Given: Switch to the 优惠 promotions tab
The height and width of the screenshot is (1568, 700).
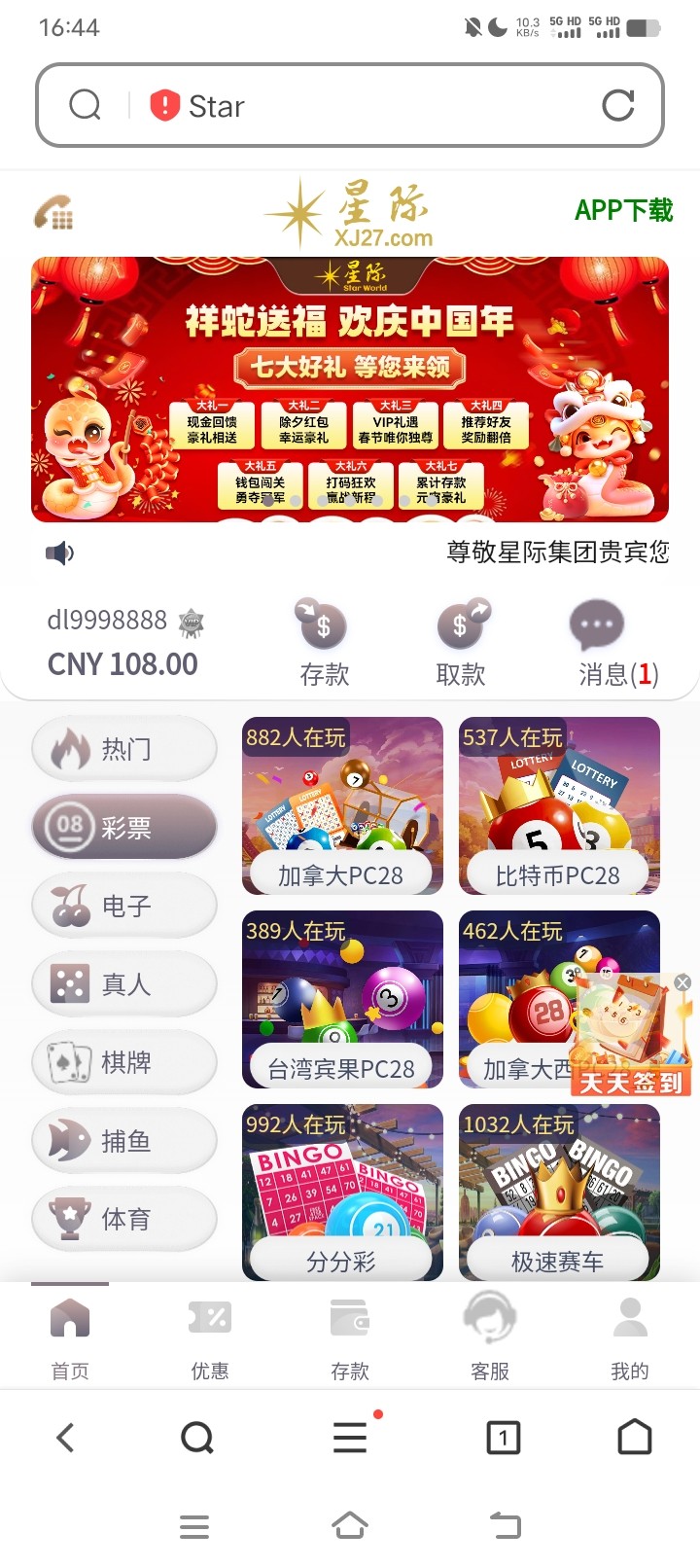Looking at the screenshot, I should 210,1337.
